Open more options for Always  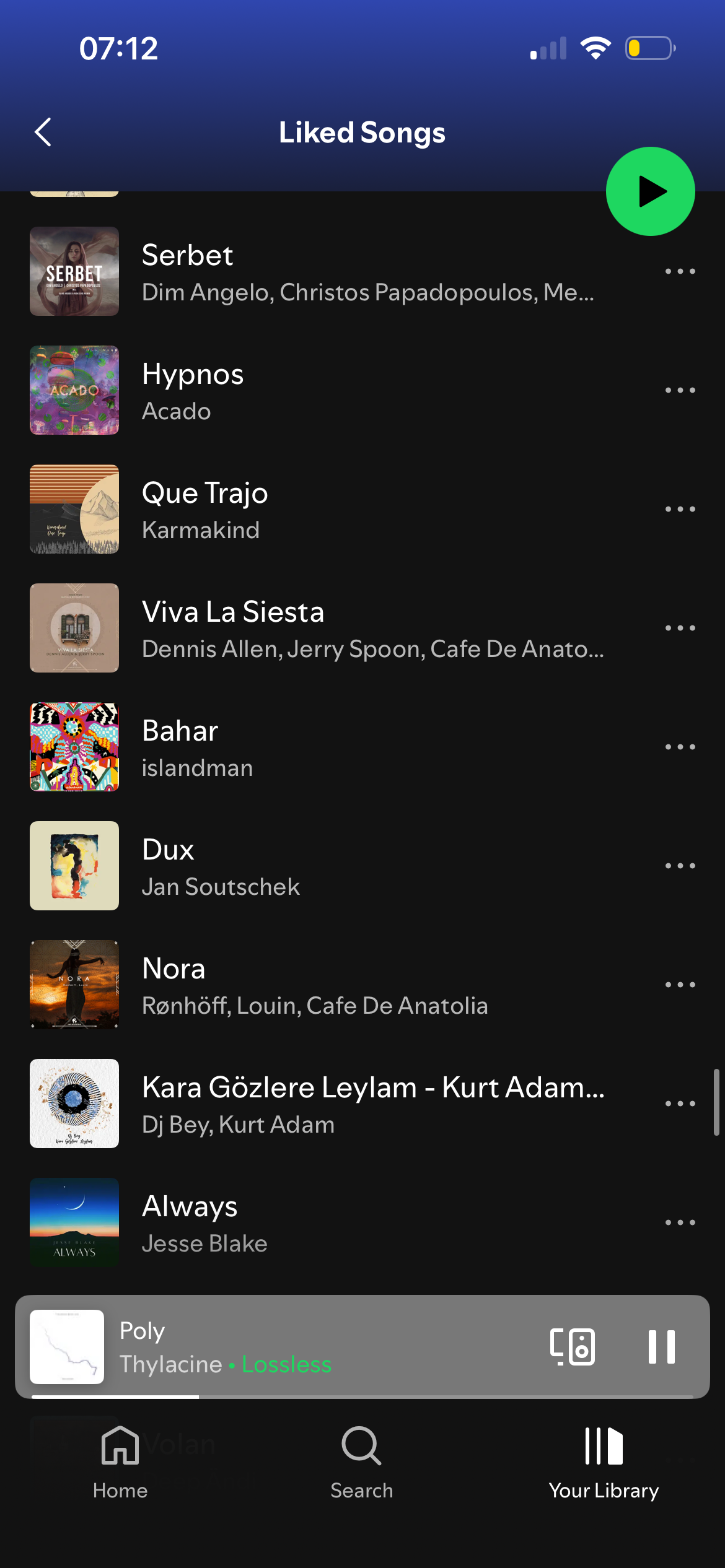pos(680,1222)
